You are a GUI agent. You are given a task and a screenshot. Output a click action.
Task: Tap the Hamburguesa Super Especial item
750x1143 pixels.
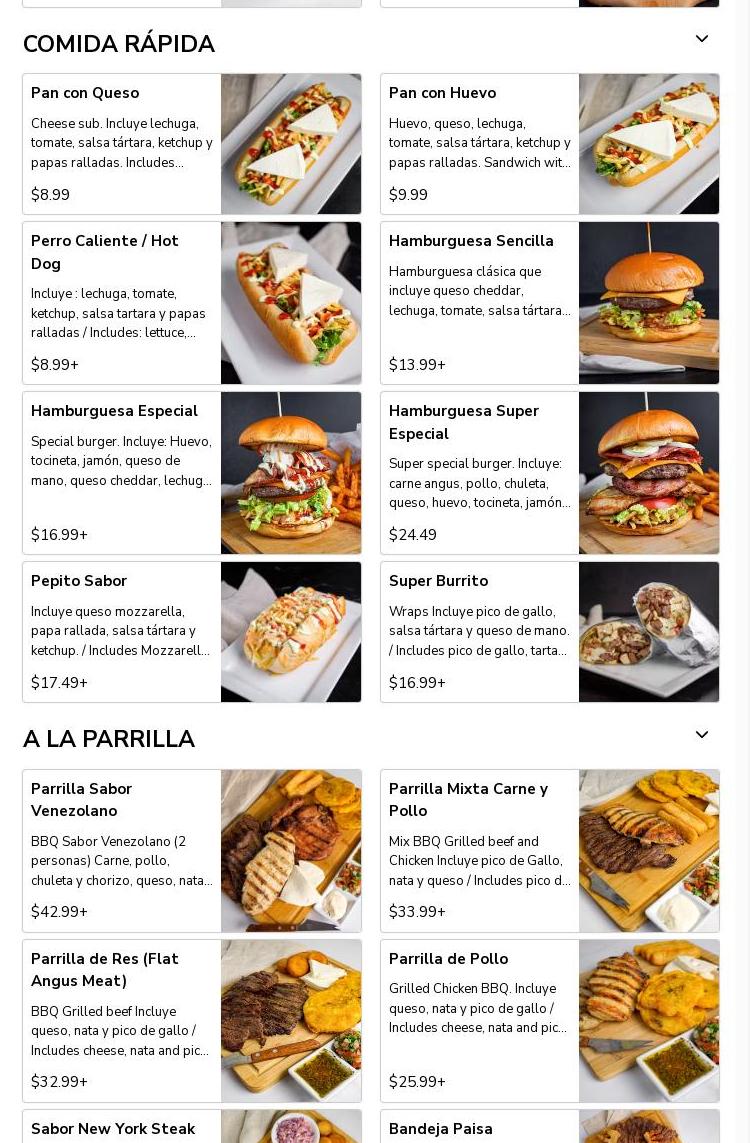click(x=549, y=473)
